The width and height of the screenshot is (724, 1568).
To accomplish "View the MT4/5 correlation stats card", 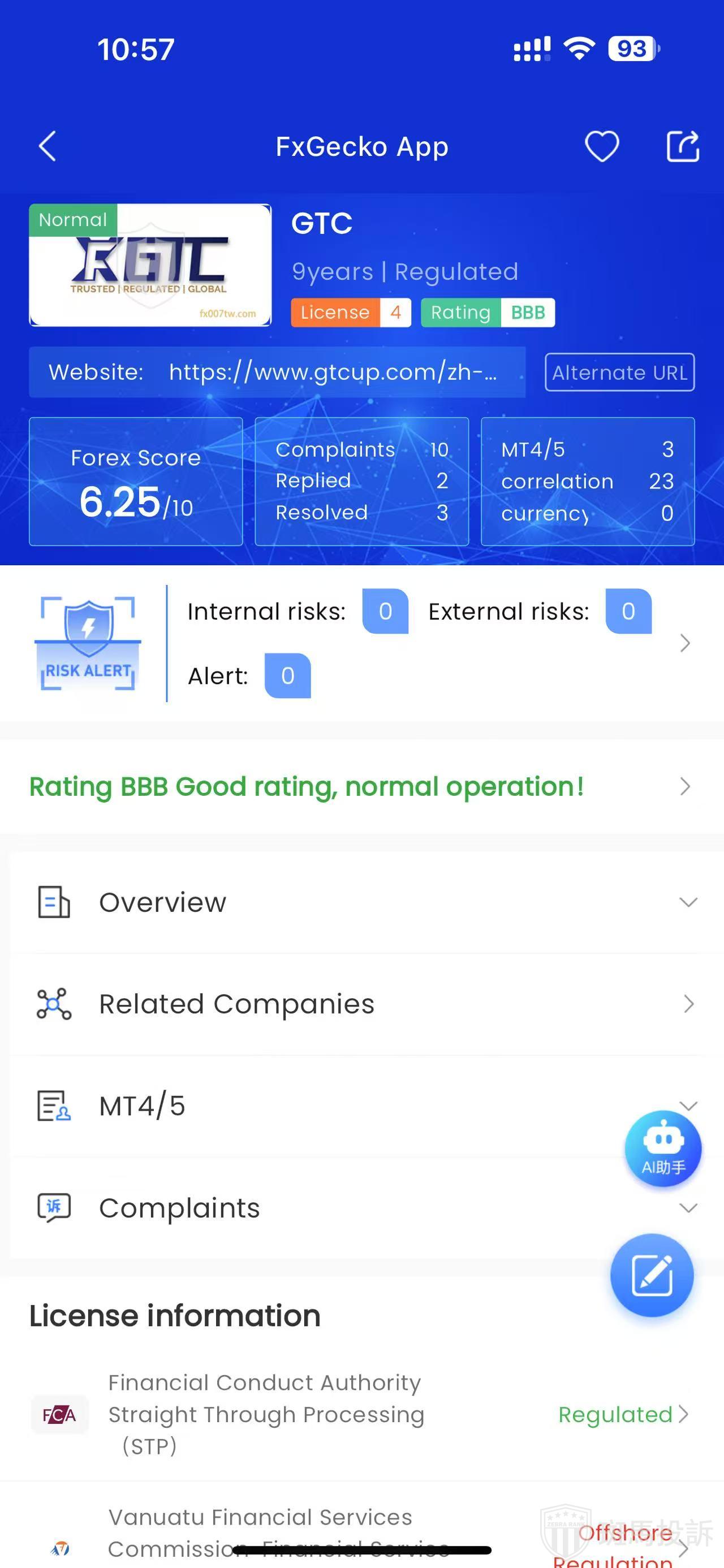I will click(x=588, y=481).
